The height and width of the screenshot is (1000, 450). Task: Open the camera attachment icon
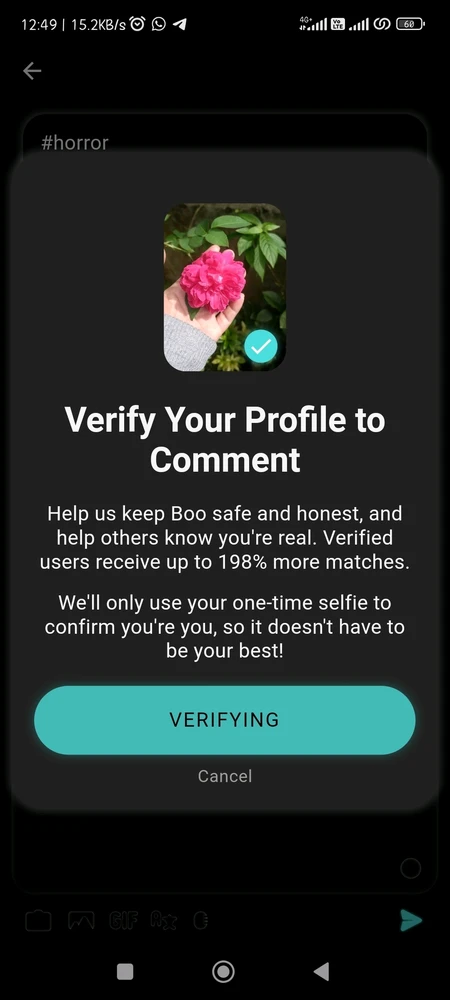tap(38, 920)
